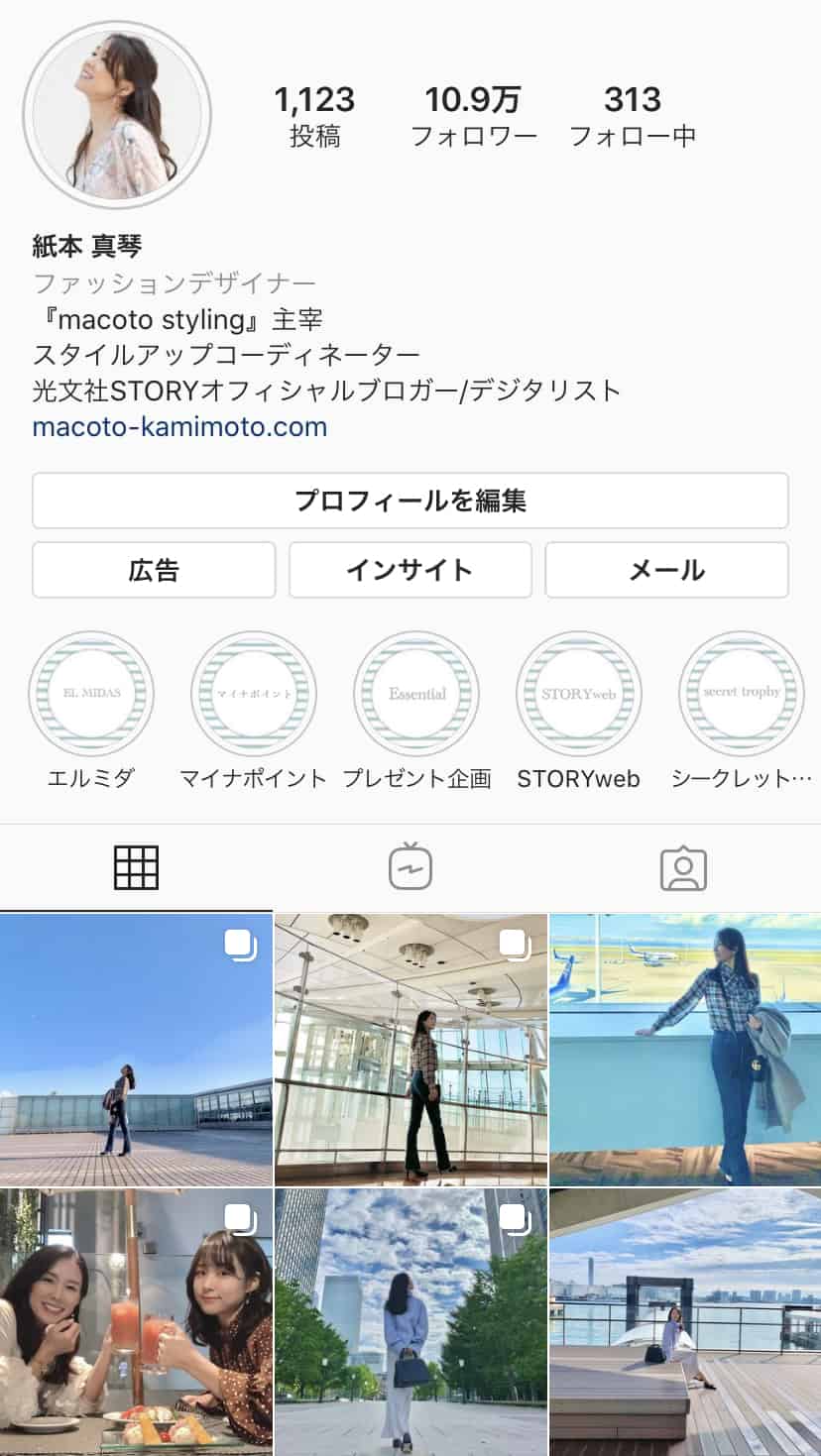Screen dimensions: 821x1456
Task: View the プレゼント企画 highlight
Action: [x=416, y=694]
